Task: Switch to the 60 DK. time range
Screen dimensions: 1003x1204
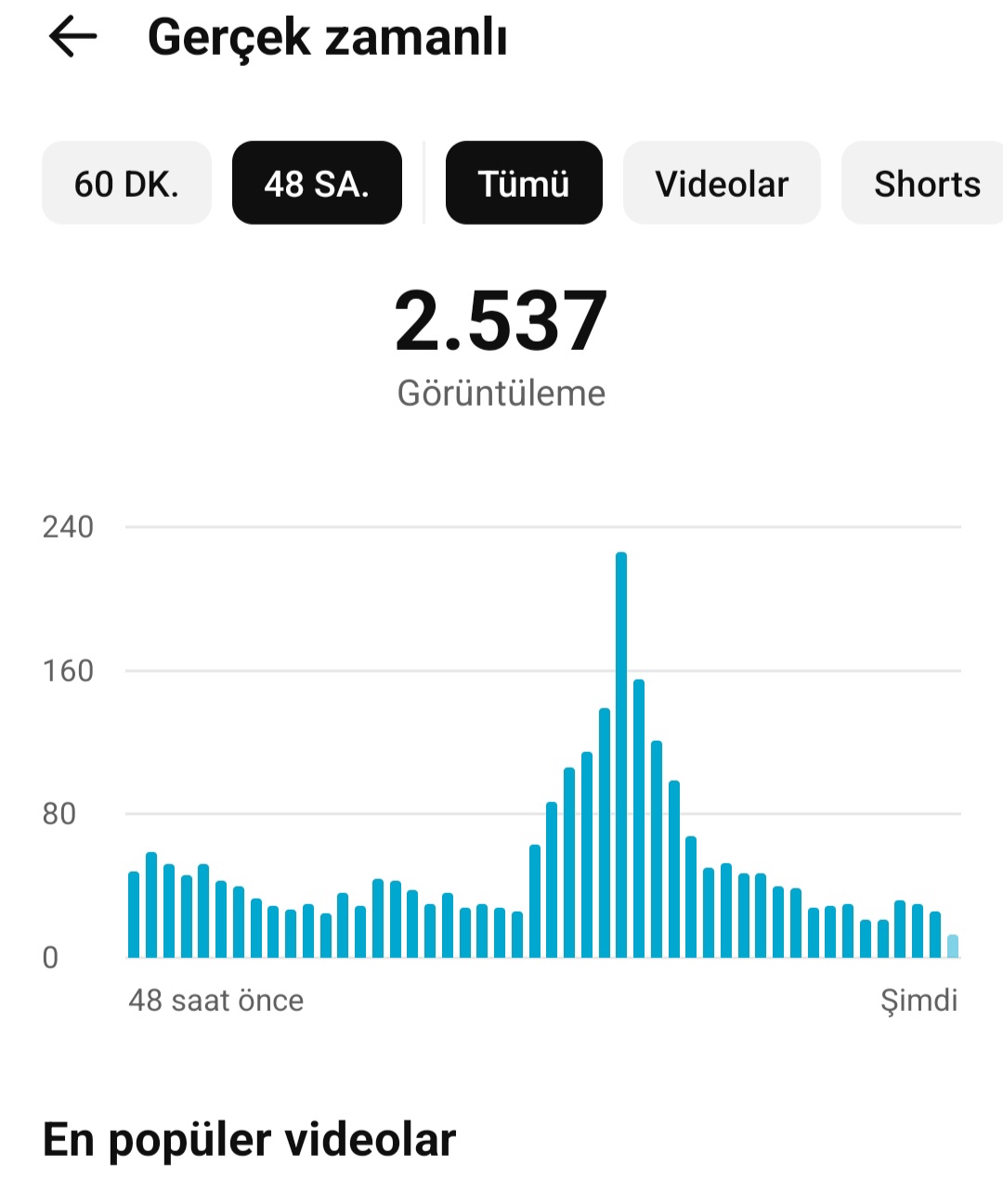Action: [126, 183]
